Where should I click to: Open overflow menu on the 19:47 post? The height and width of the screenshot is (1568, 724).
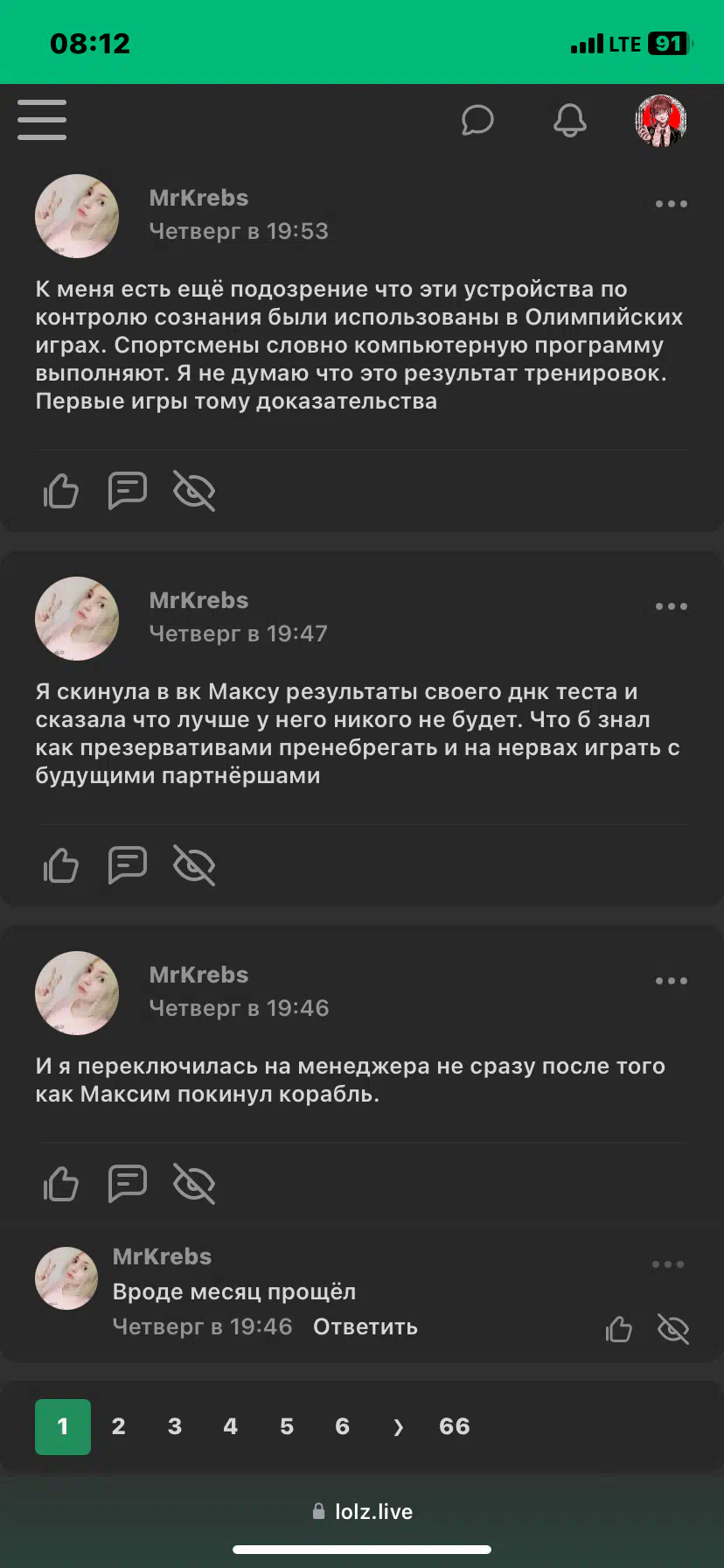click(x=671, y=606)
